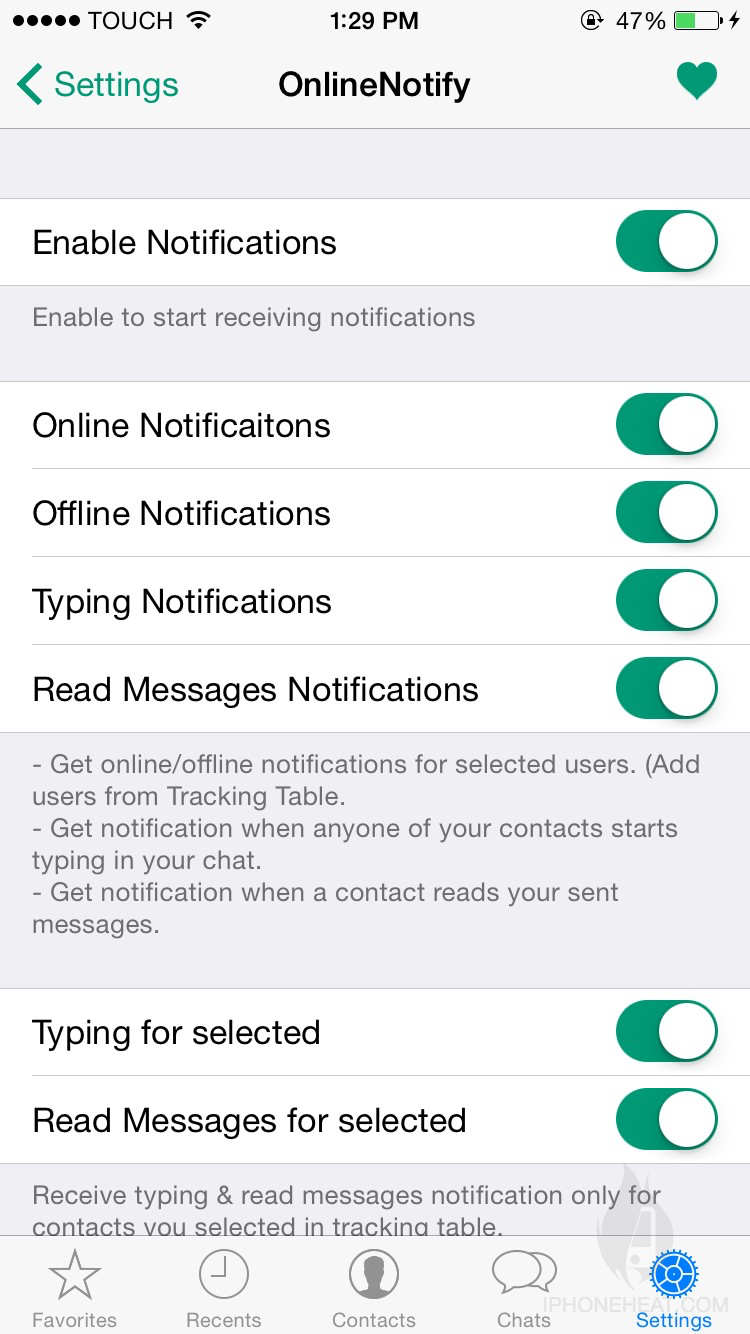Disable Read Messages Notifications
This screenshot has width=750, height=1334.
click(667, 689)
